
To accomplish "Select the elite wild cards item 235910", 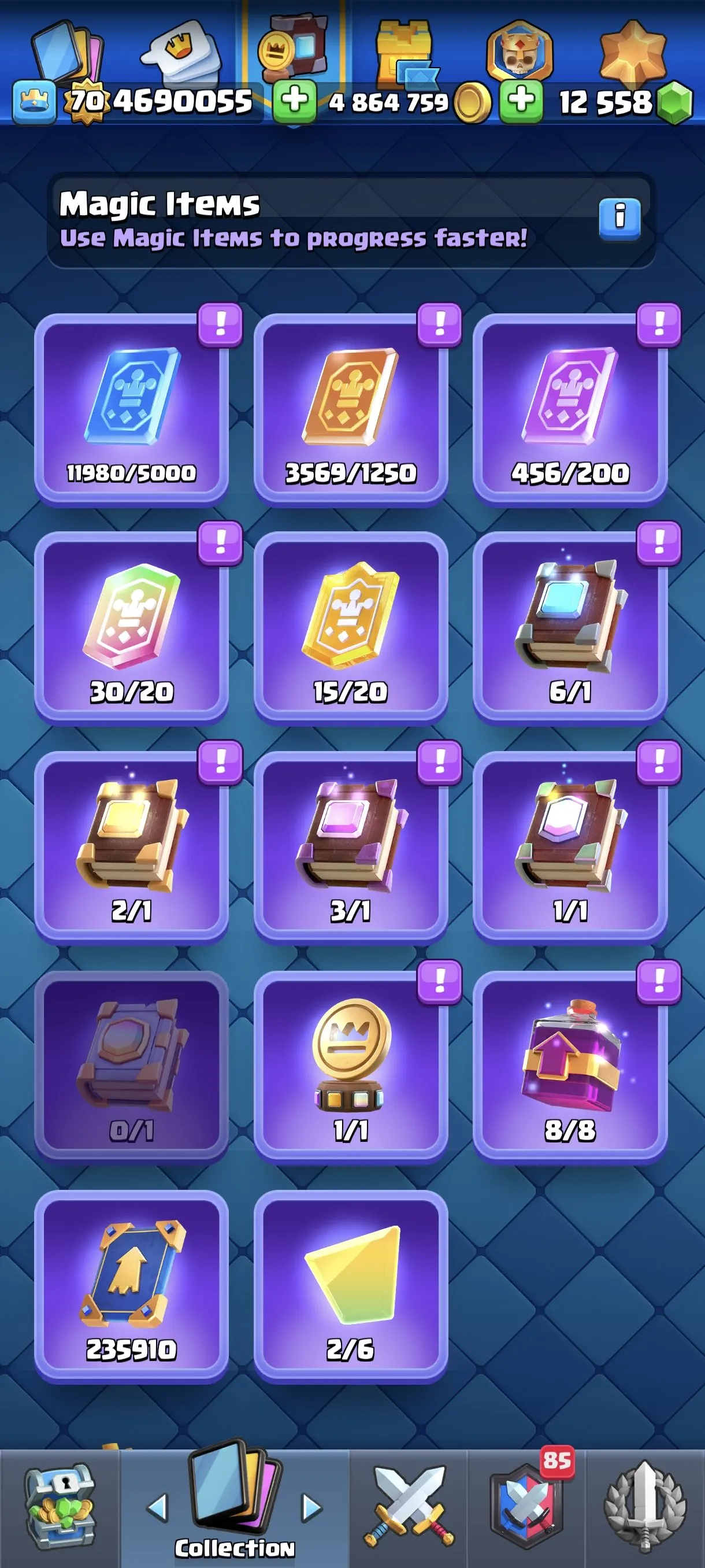I will (131, 1284).
